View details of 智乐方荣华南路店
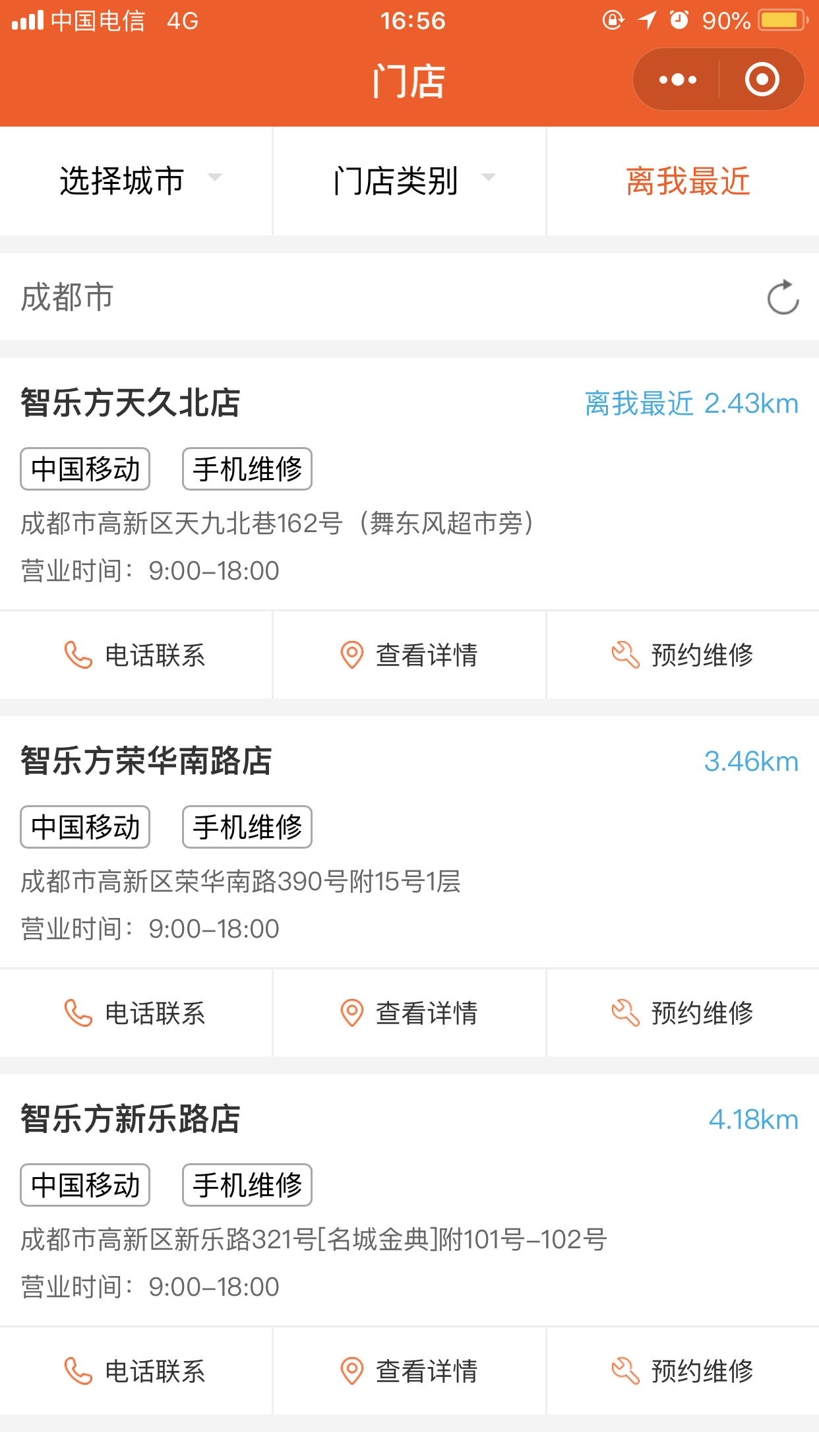This screenshot has width=819, height=1456. [409, 1013]
